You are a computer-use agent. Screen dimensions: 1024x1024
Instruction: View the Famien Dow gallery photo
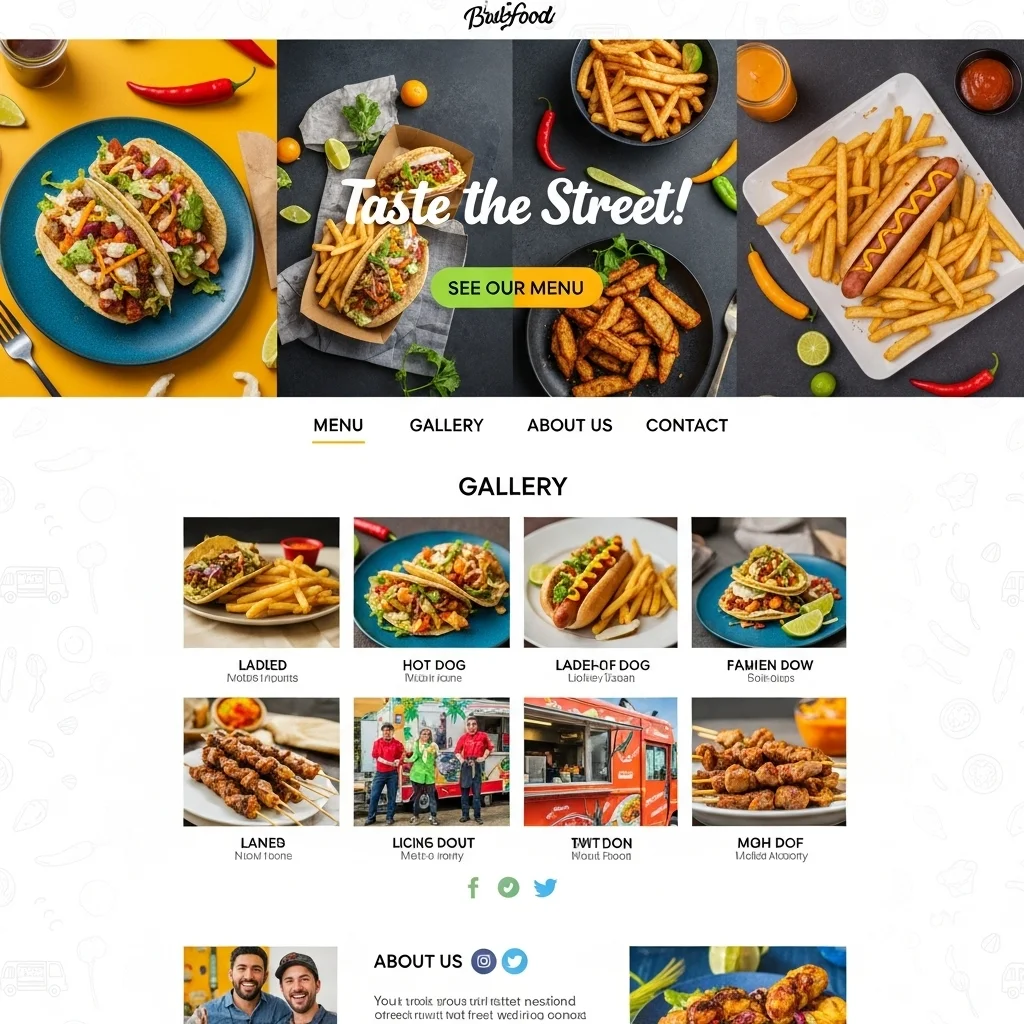coord(768,582)
